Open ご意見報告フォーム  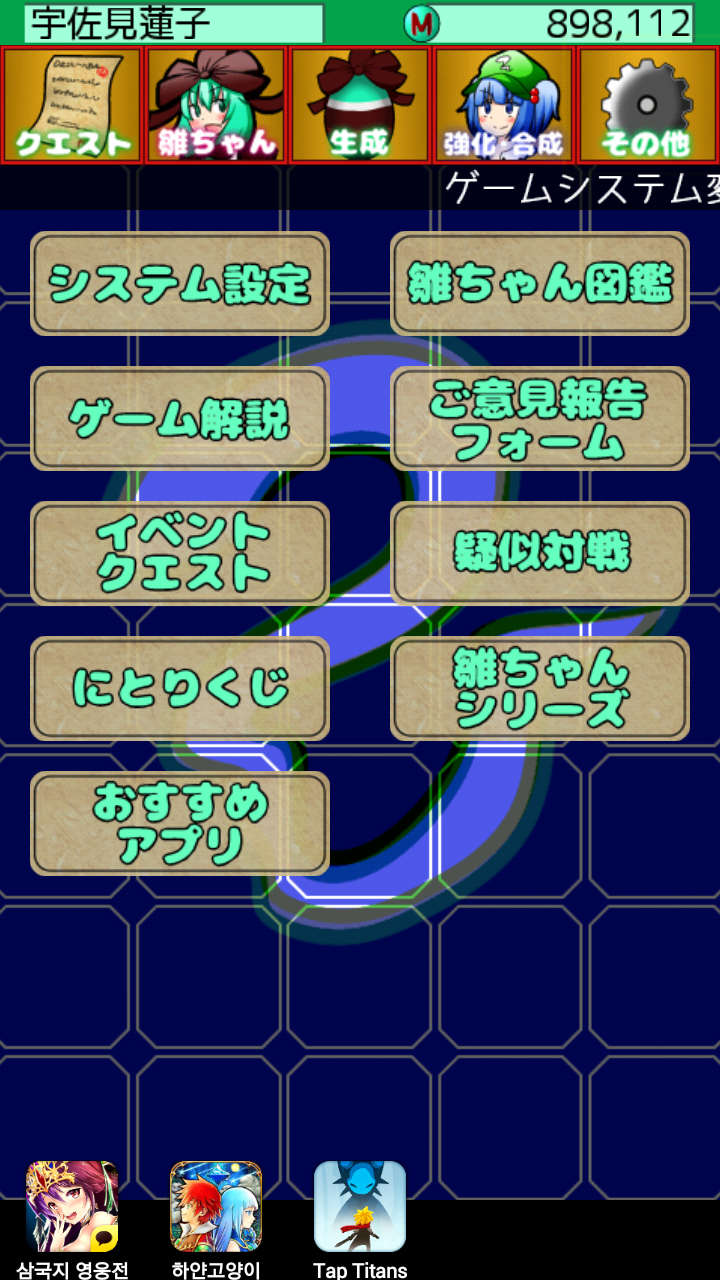point(540,419)
